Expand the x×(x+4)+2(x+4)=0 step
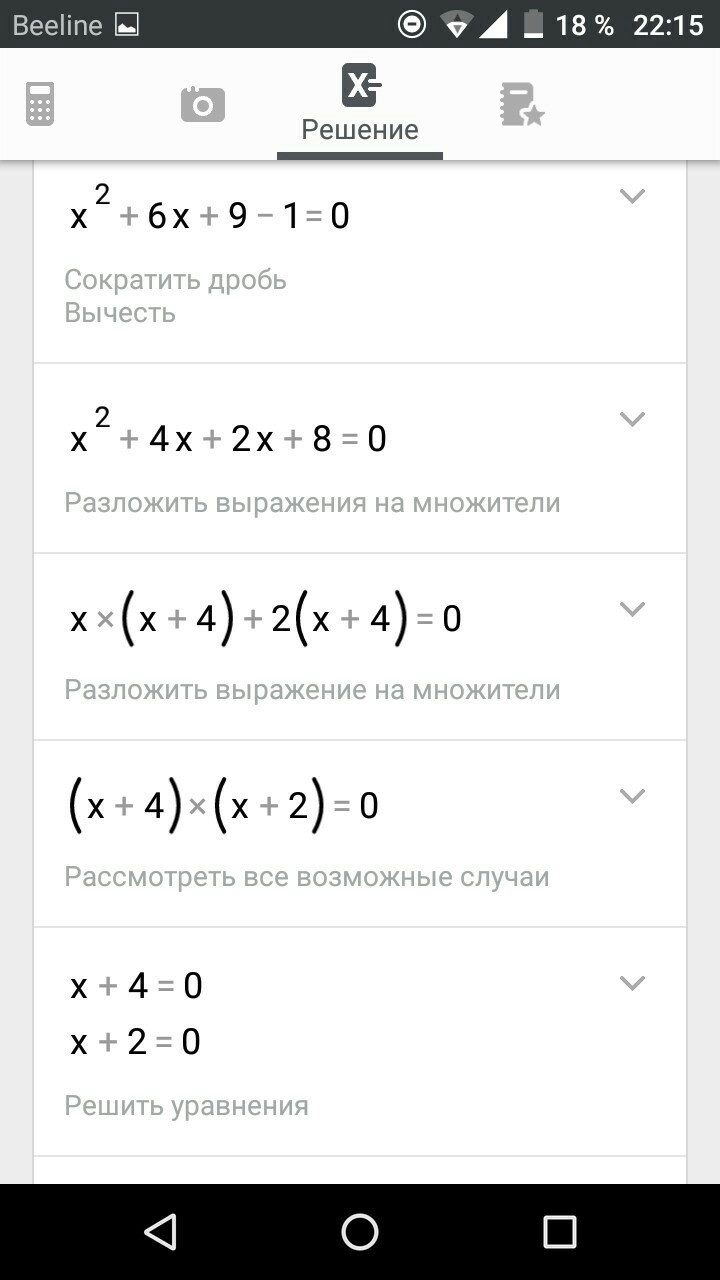This screenshot has width=720, height=1280. (x=632, y=609)
